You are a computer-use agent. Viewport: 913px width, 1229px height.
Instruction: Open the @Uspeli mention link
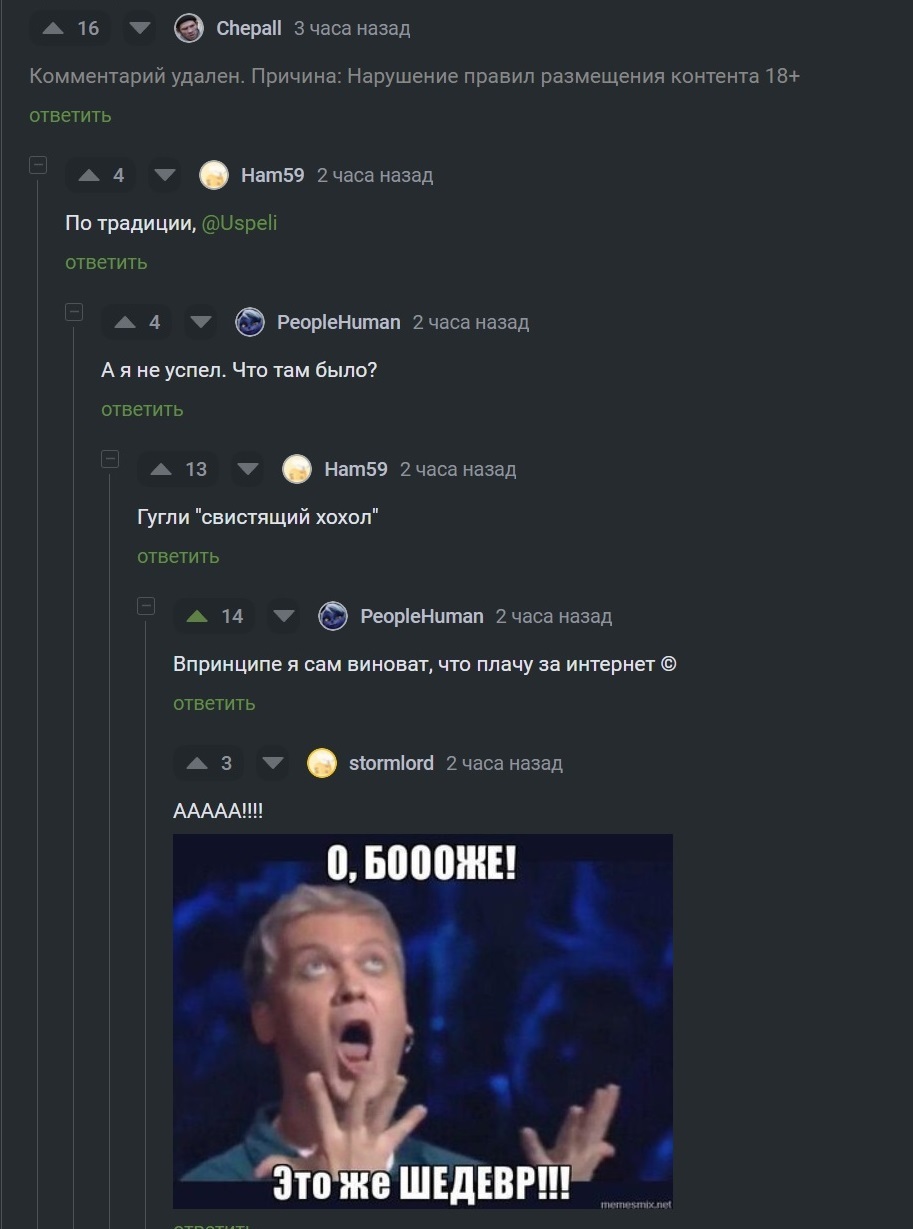click(239, 223)
